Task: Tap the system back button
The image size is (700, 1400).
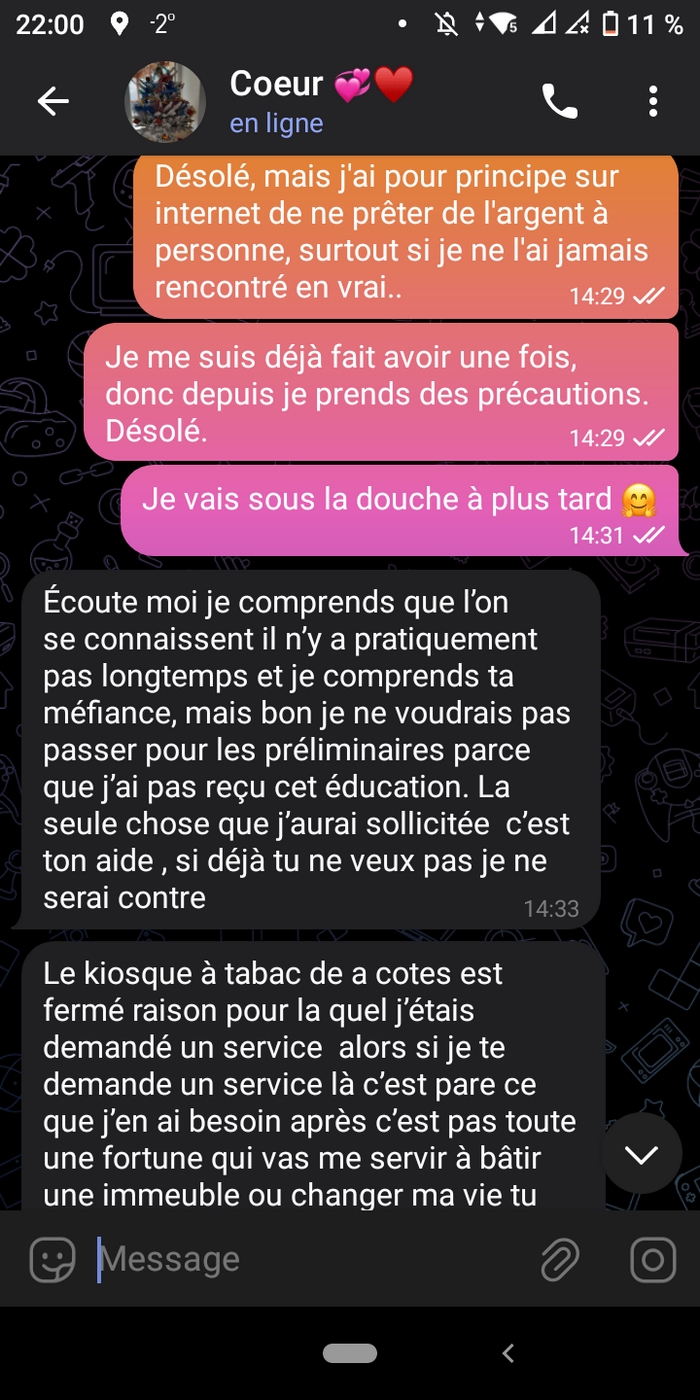Action: tap(508, 1354)
